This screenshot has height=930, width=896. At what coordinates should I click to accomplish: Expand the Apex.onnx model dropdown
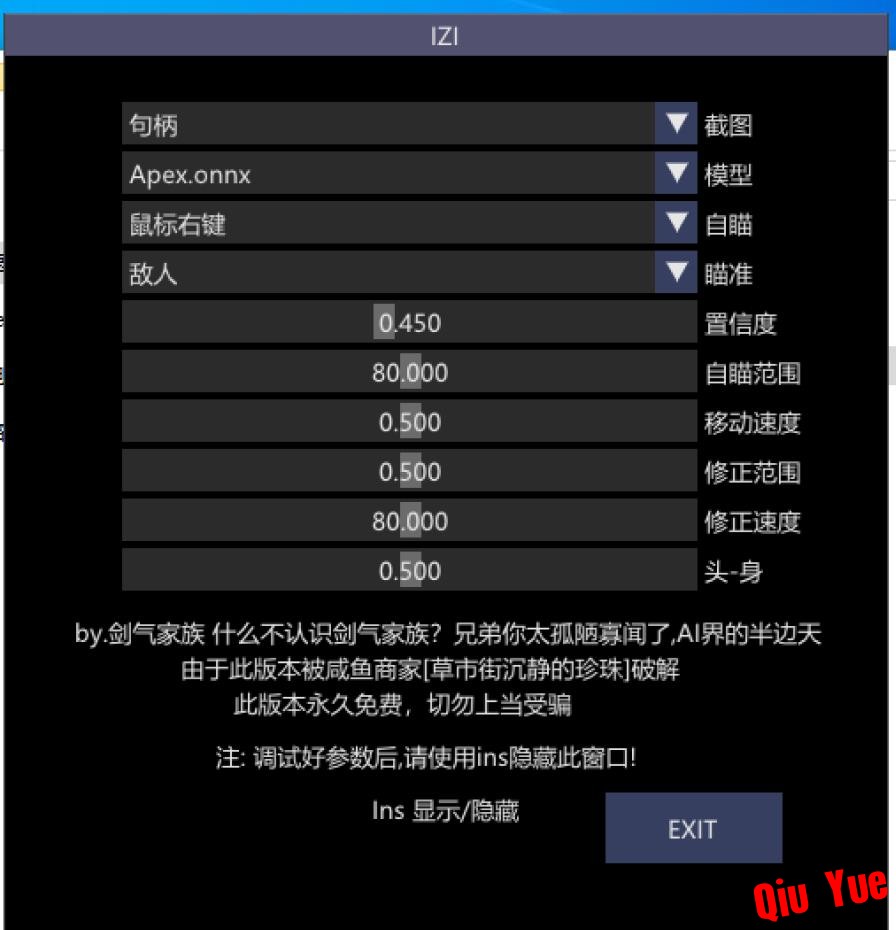point(676,174)
